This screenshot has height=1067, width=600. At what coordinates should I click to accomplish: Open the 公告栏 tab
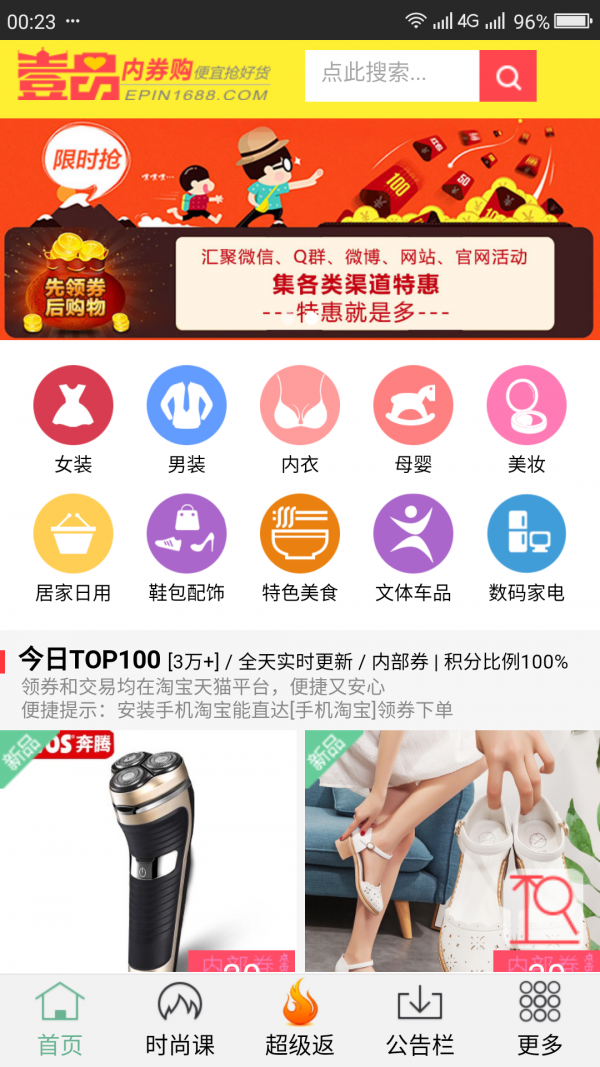[x=420, y=1020]
